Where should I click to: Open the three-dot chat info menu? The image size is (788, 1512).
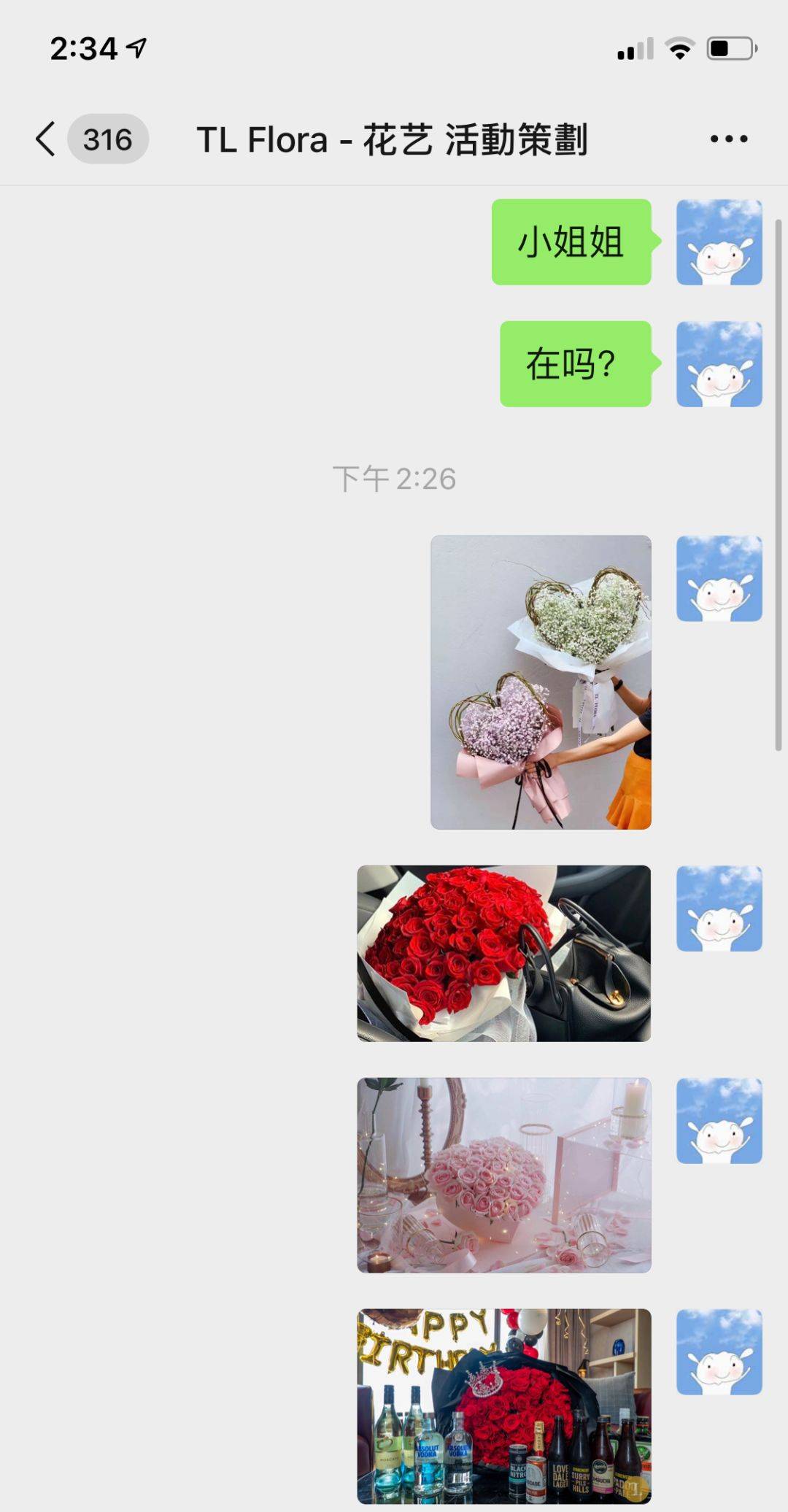[728, 139]
